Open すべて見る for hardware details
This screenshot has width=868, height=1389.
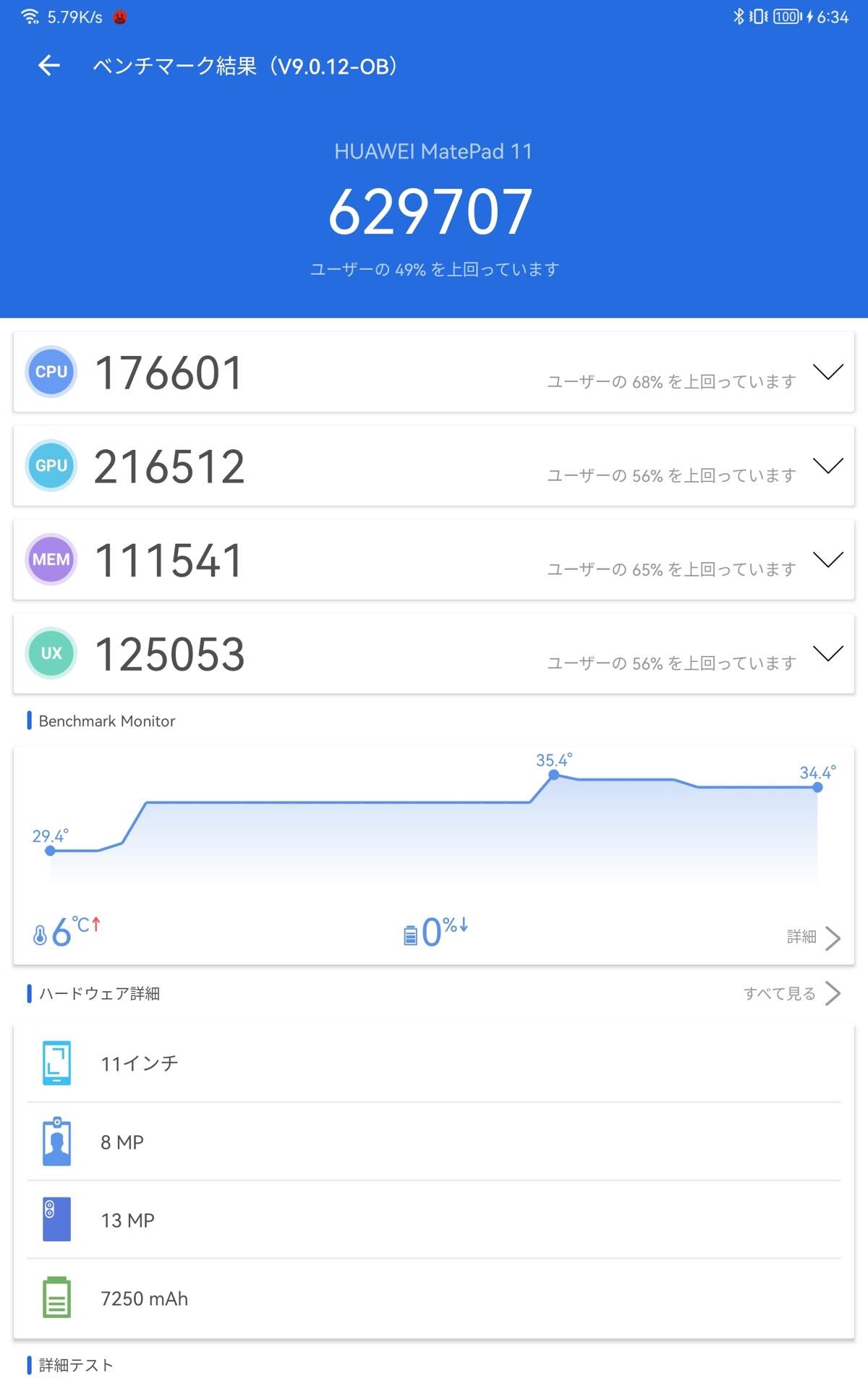792,993
